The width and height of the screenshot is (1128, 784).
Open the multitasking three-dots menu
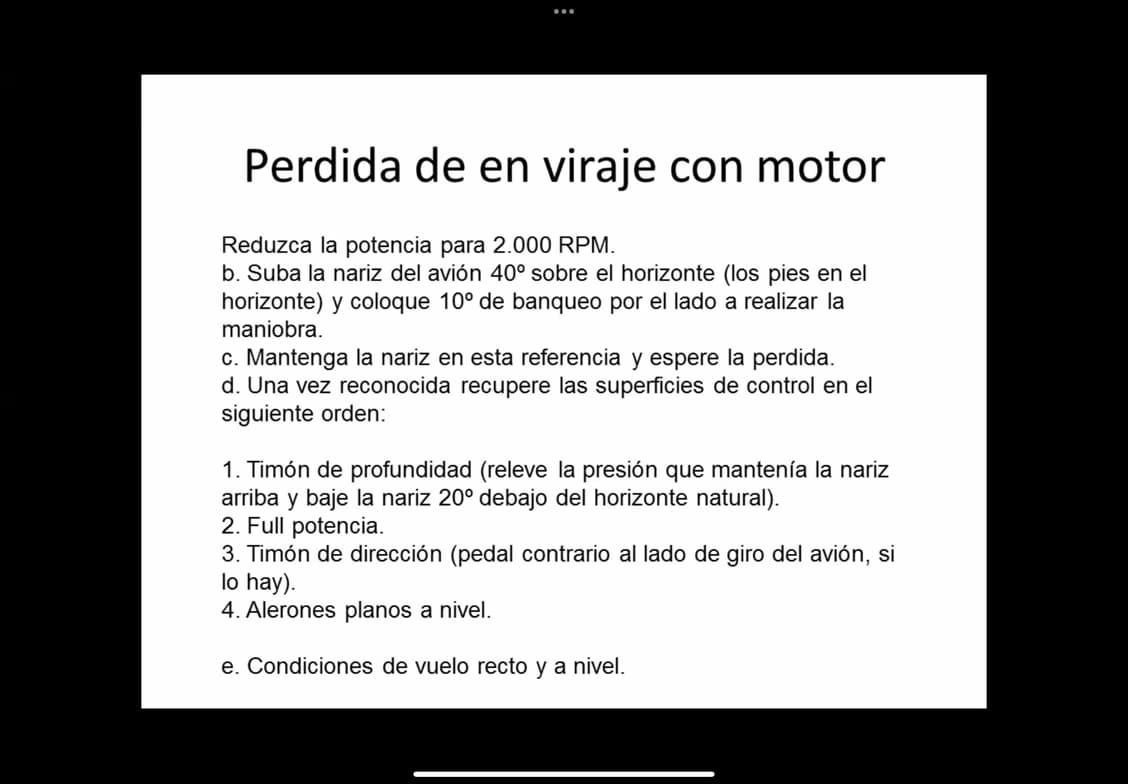[x=564, y=11]
